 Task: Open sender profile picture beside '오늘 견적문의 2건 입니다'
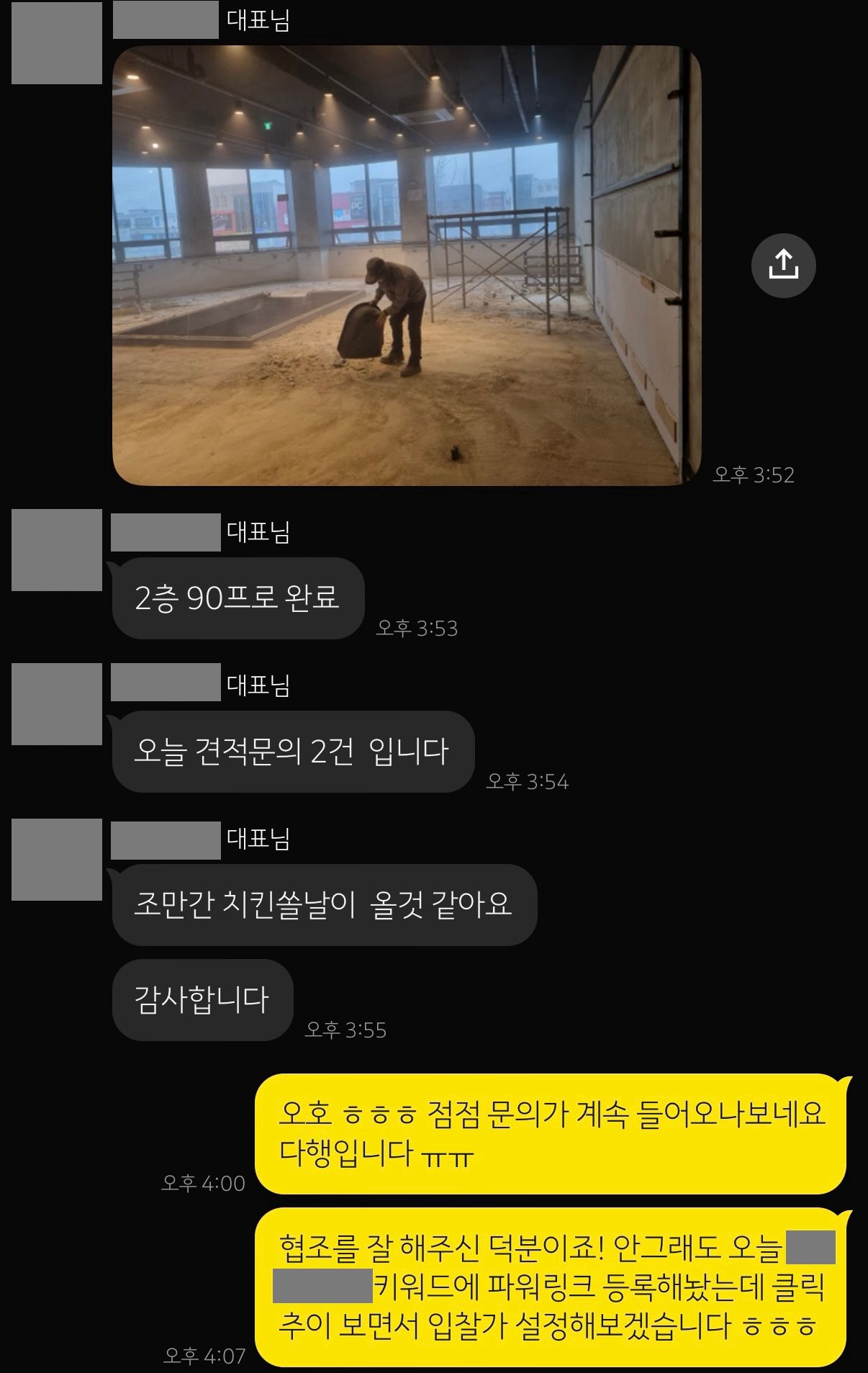pyautogui.click(x=57, y=703)
